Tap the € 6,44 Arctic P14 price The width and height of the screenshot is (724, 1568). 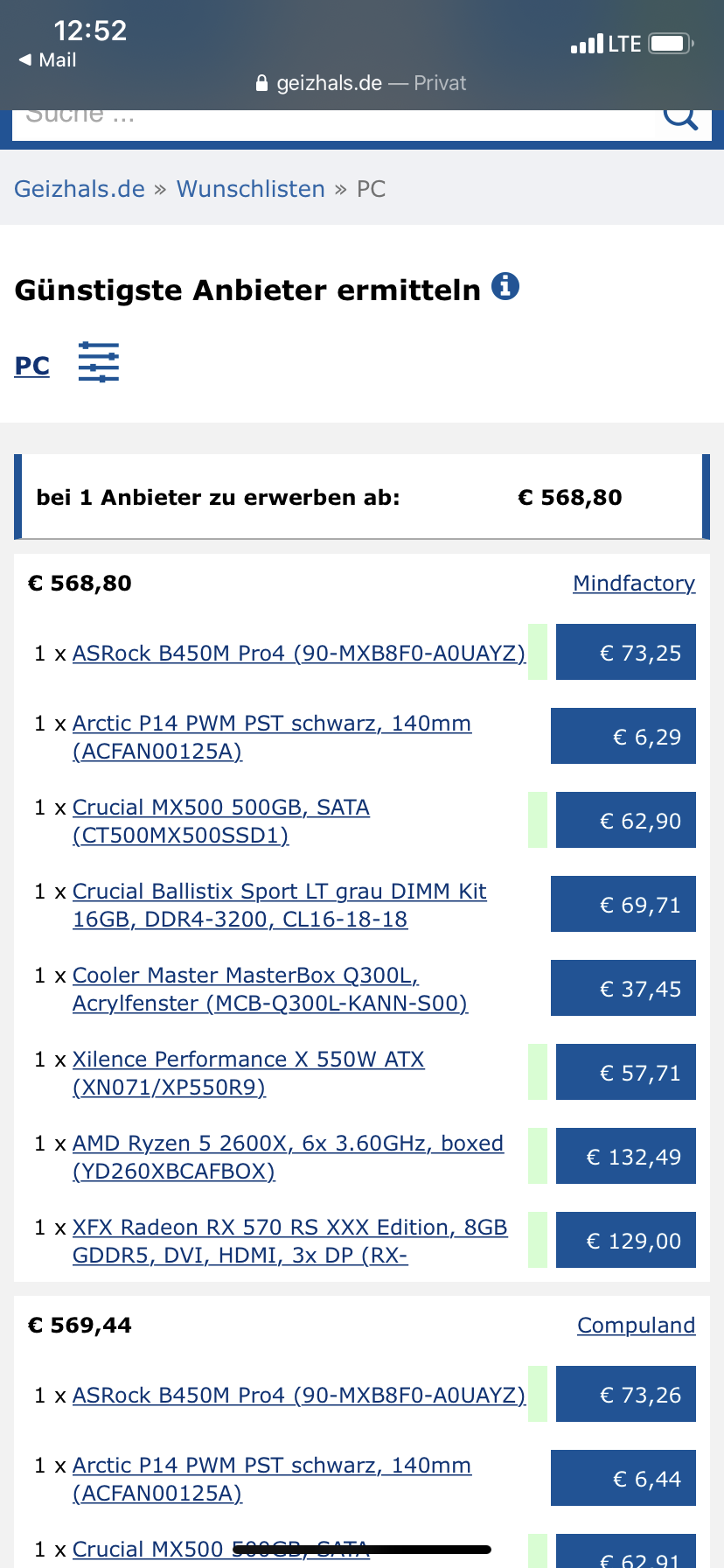623,1478
